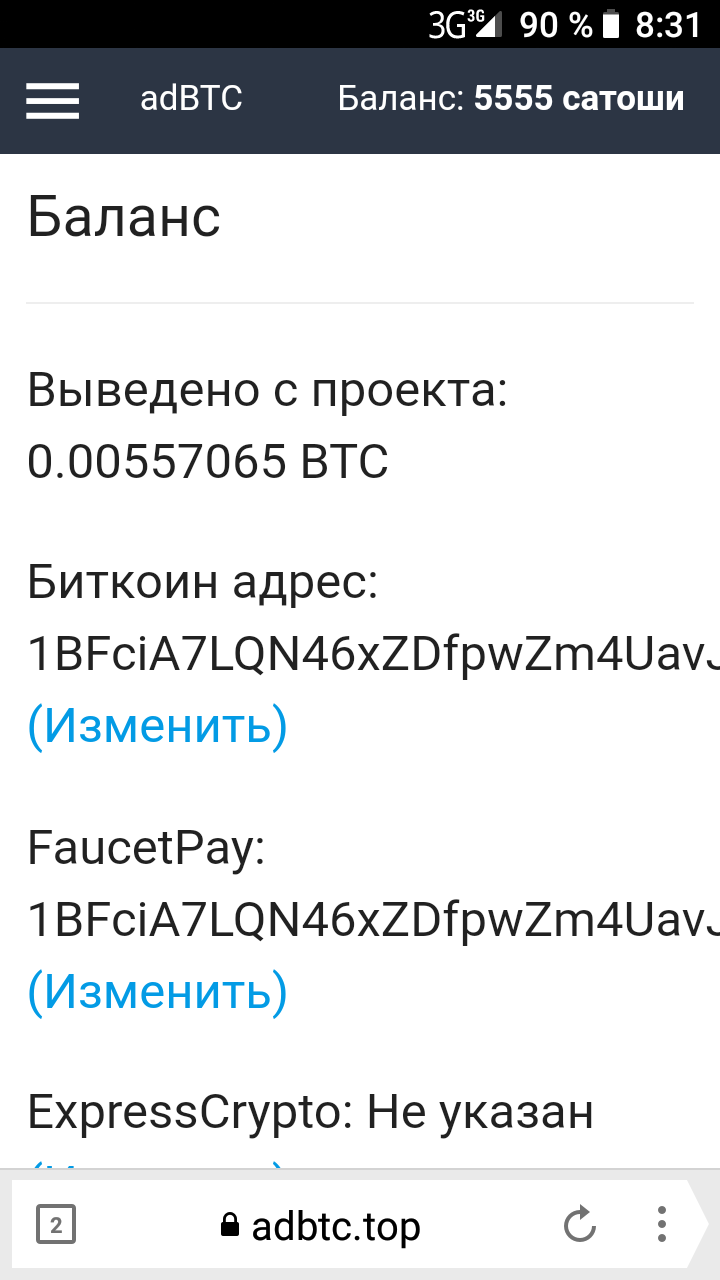Tap the adbtc.top address bar
Screen dimensions: 720x1280
click(320, 1226)
